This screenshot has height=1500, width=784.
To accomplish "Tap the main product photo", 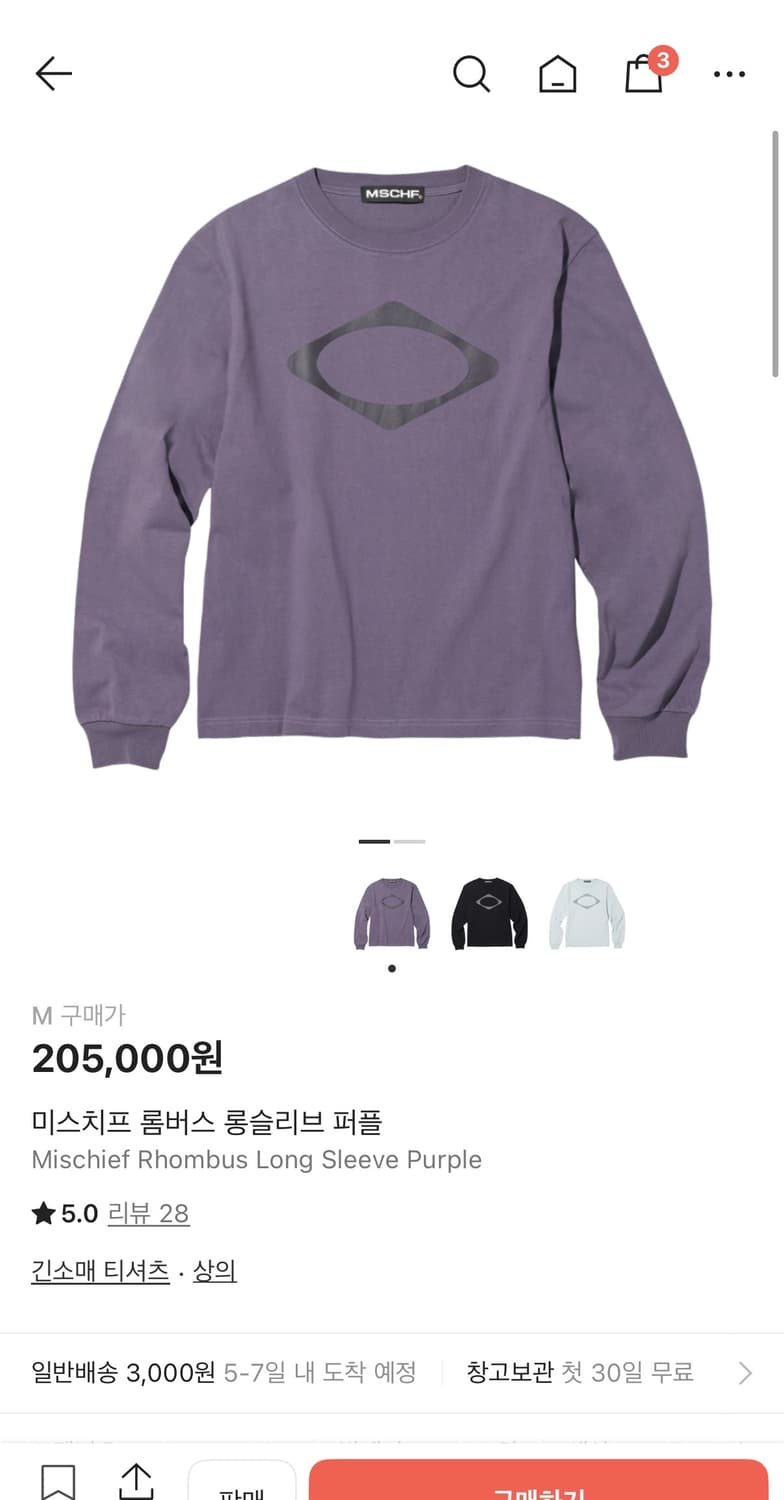I will 392,470.
